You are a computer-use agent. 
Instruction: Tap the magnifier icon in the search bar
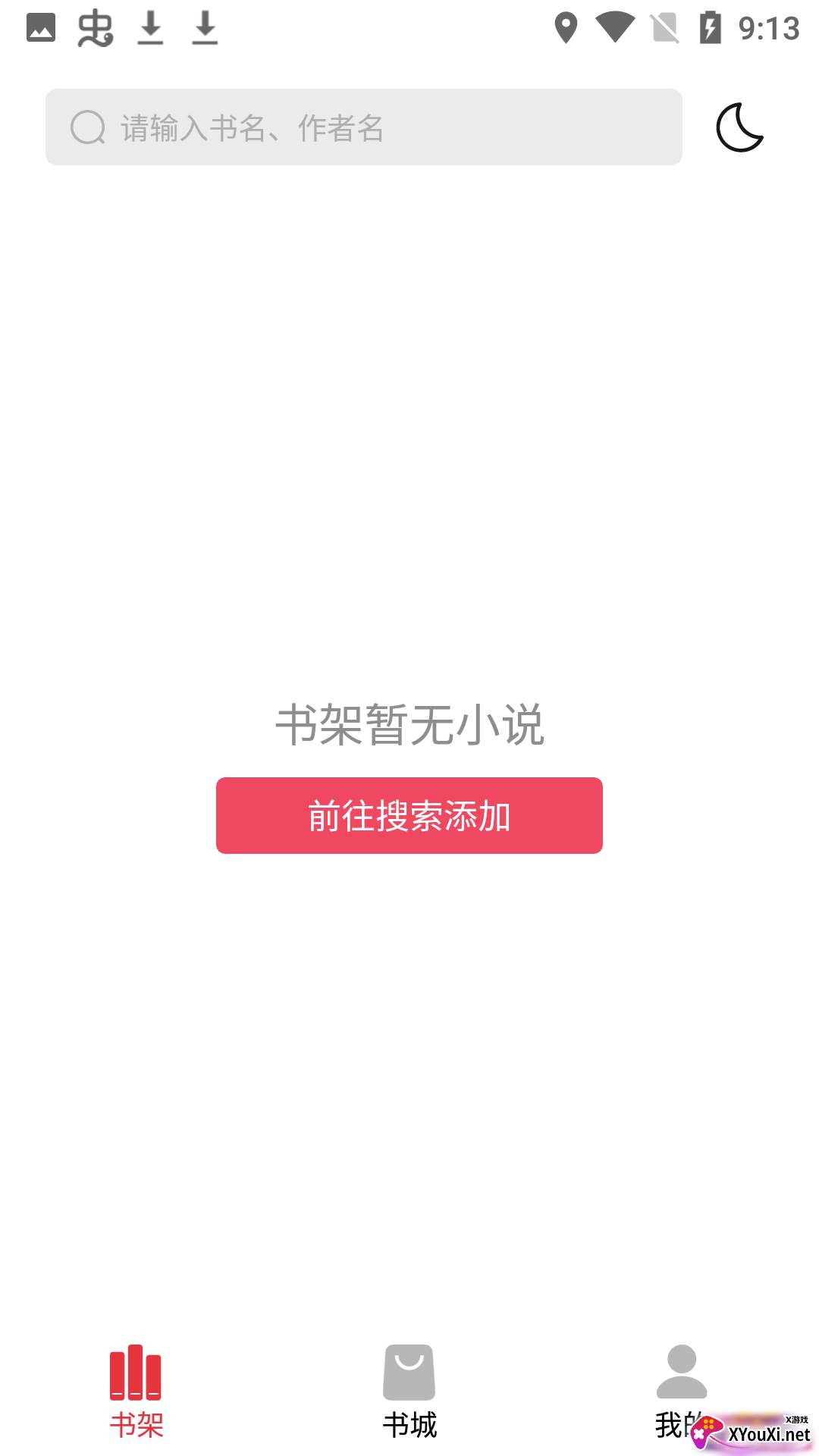pyautogui.click(x=87, y=127)
